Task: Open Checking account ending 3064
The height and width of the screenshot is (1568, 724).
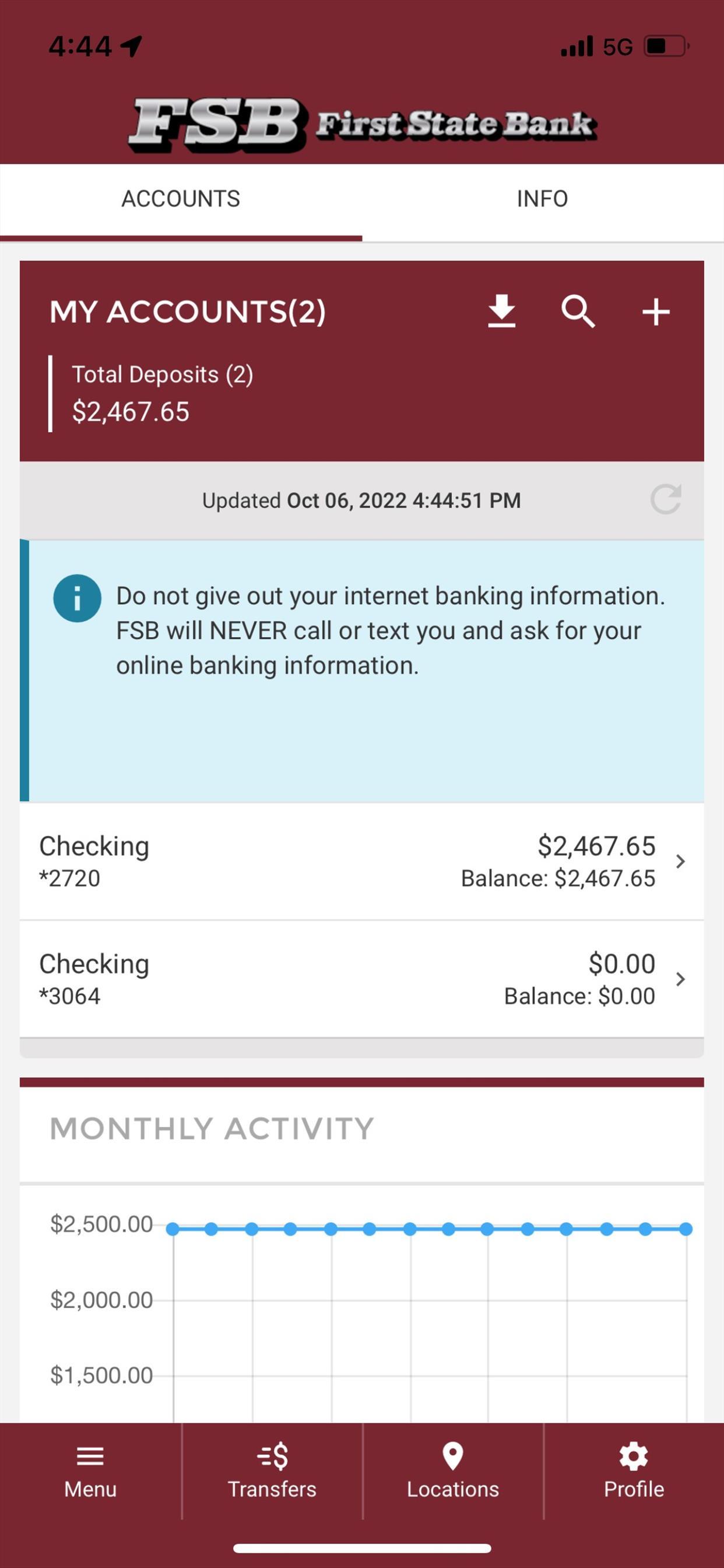Action: pyautogui.click(x=362, y=979)
